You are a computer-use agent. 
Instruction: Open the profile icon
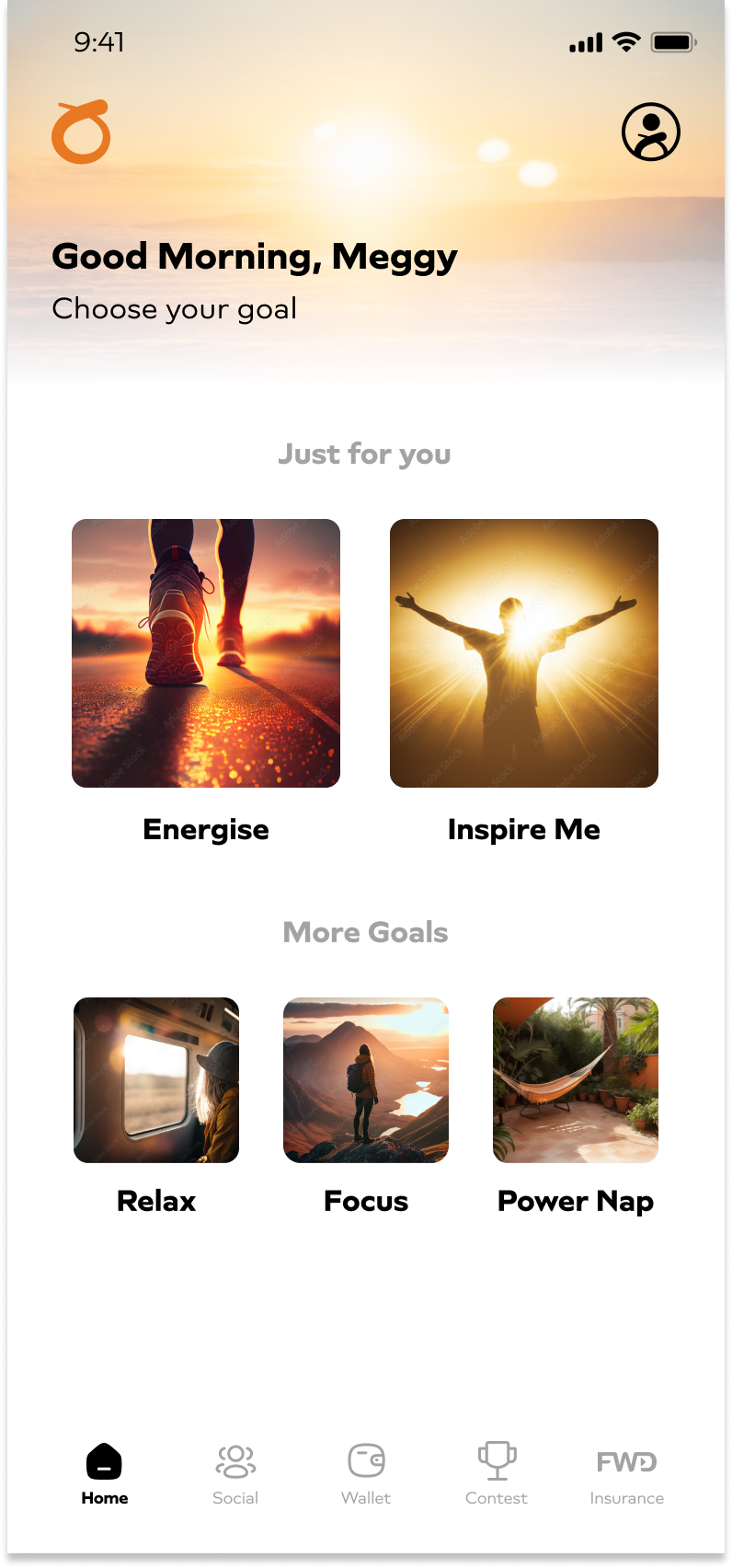tap(650, 132)
